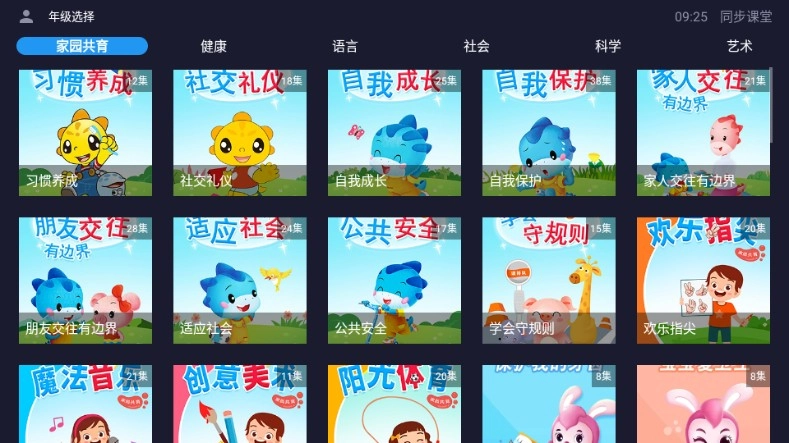
Task: Switch to the 语言 tab
Action: [345, 46]
